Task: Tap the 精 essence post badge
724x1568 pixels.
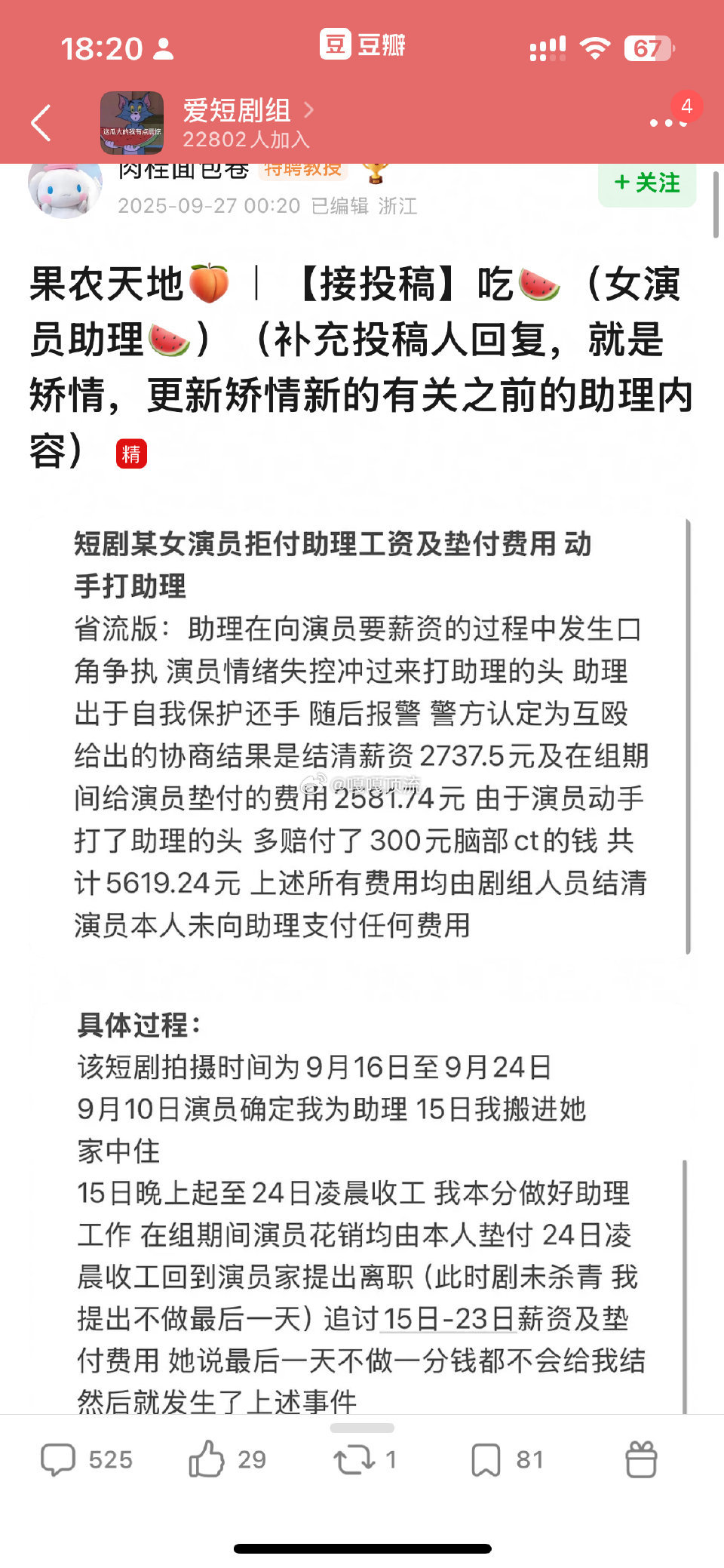Action: pos(131,453)
